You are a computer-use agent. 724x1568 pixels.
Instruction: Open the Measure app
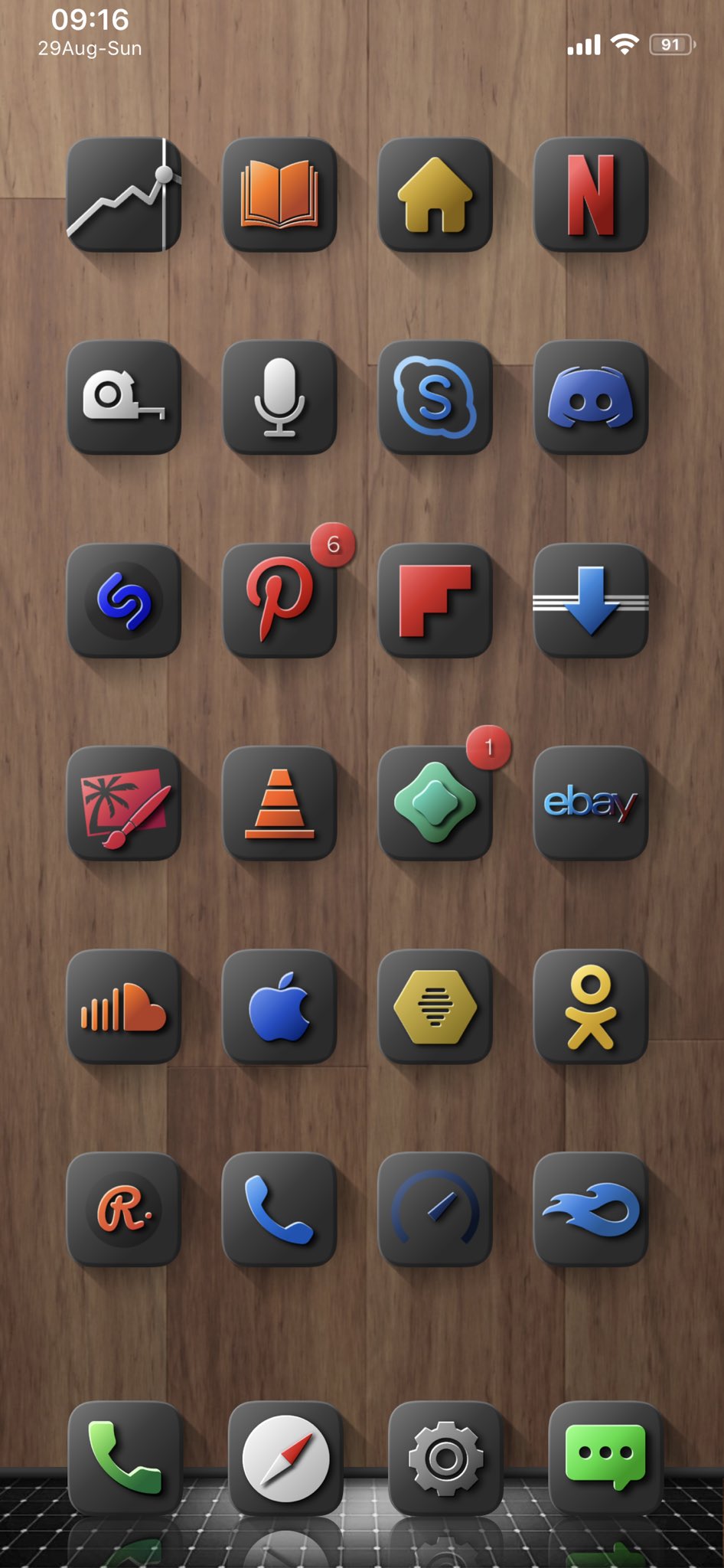point(124,397)
